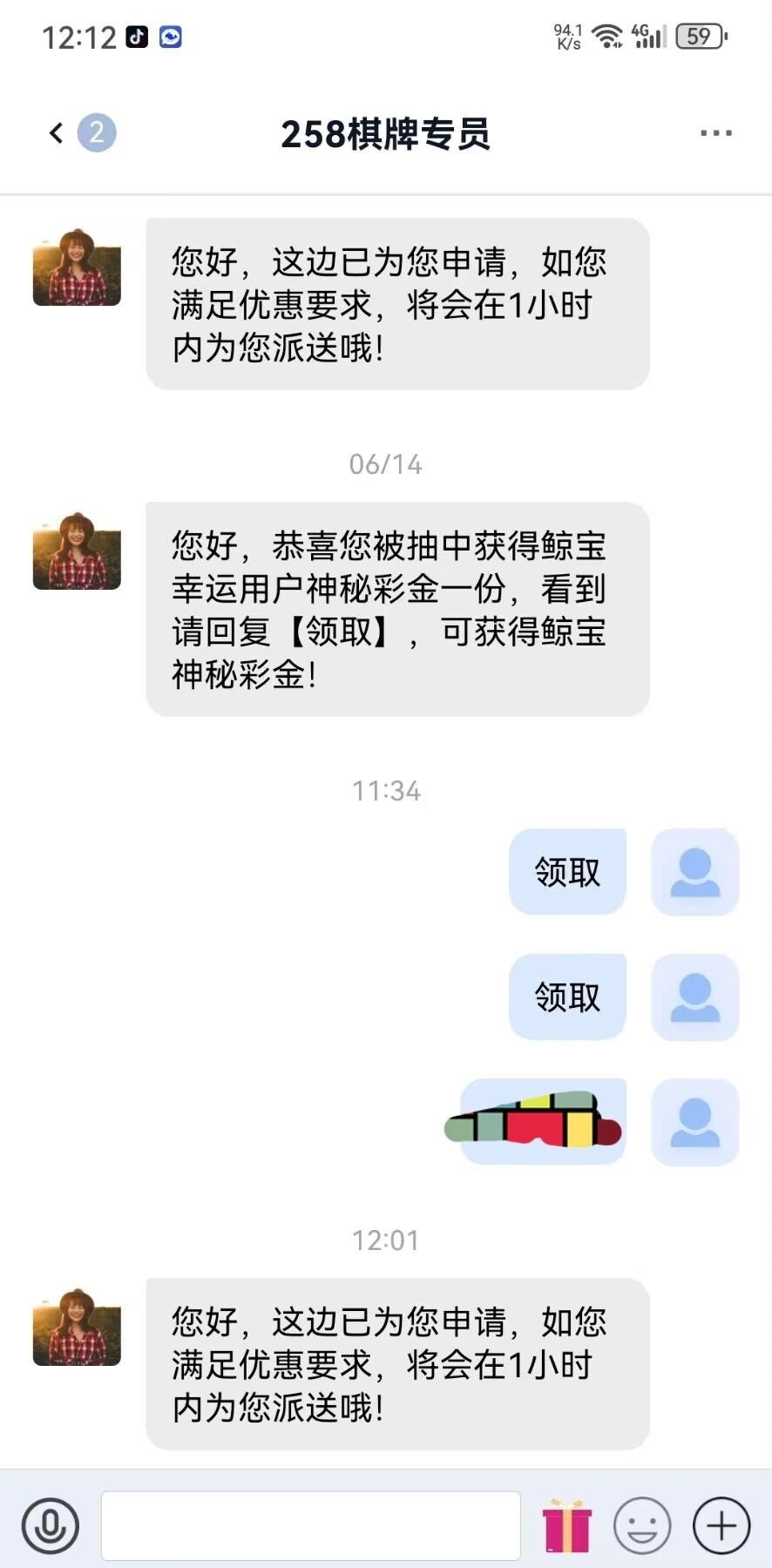Open the three-dot overflow menu

[715, 133]
